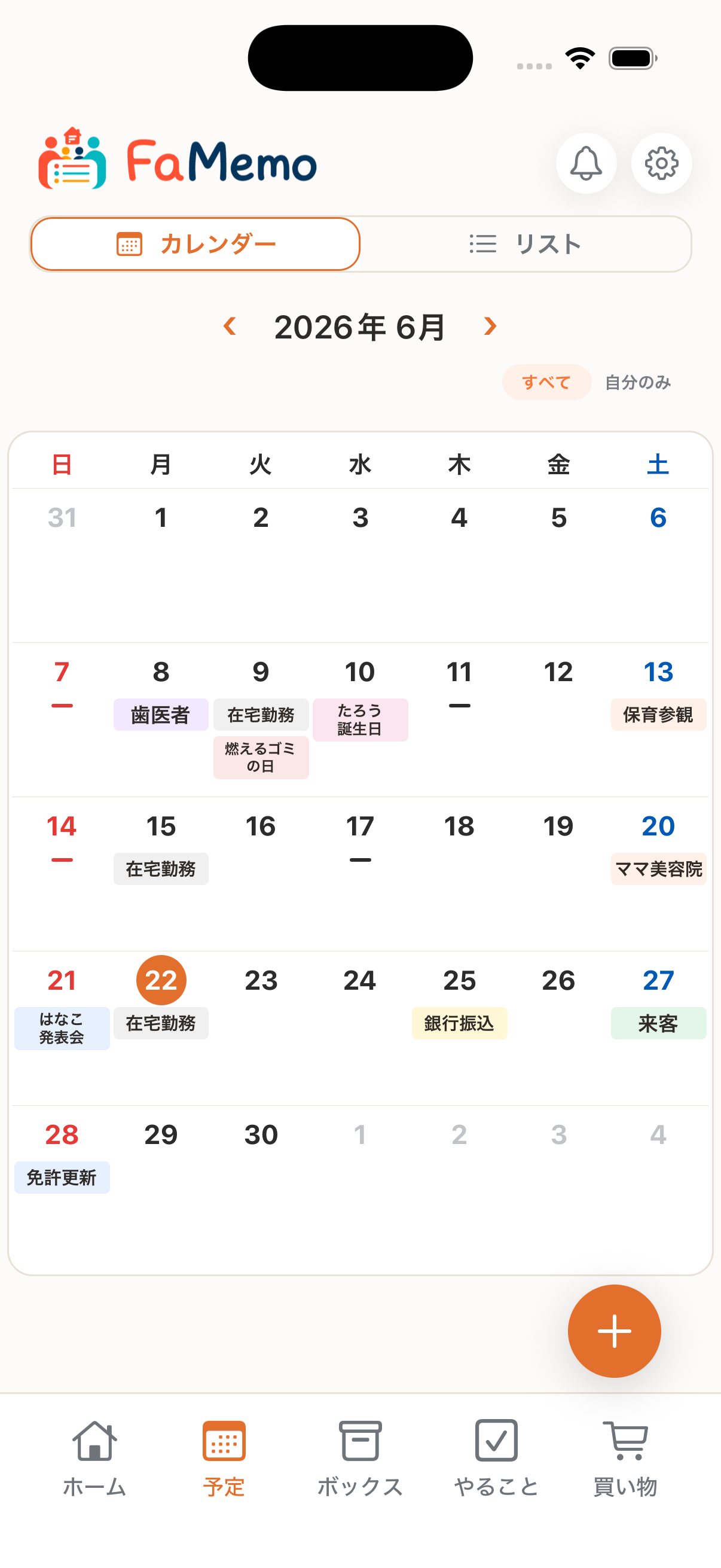The width and height of the screenshot is (721, 1568).
Task: Add a new event with the plus button
Action: click(614, 1331)
